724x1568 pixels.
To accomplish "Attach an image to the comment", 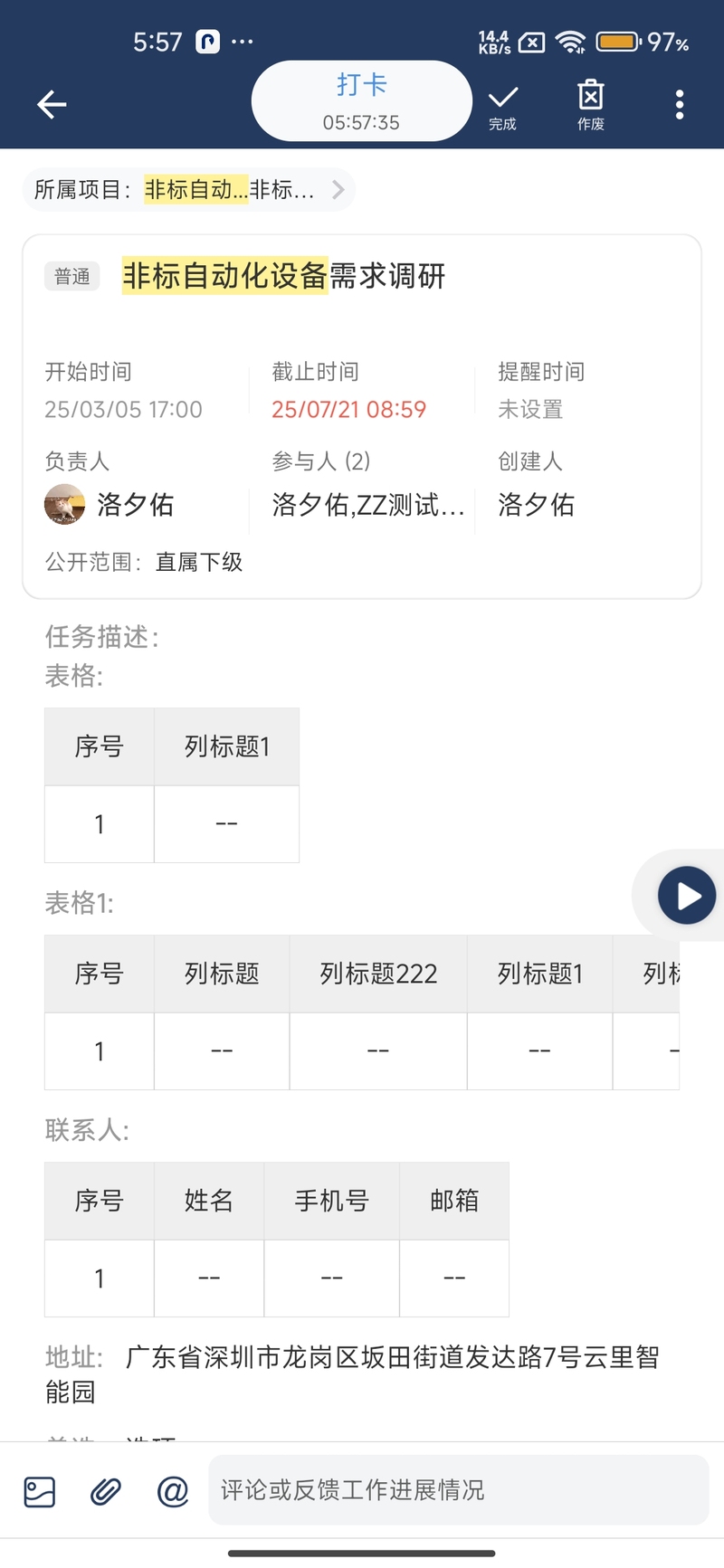I will pyautogui.click(x=40, y=1491).
